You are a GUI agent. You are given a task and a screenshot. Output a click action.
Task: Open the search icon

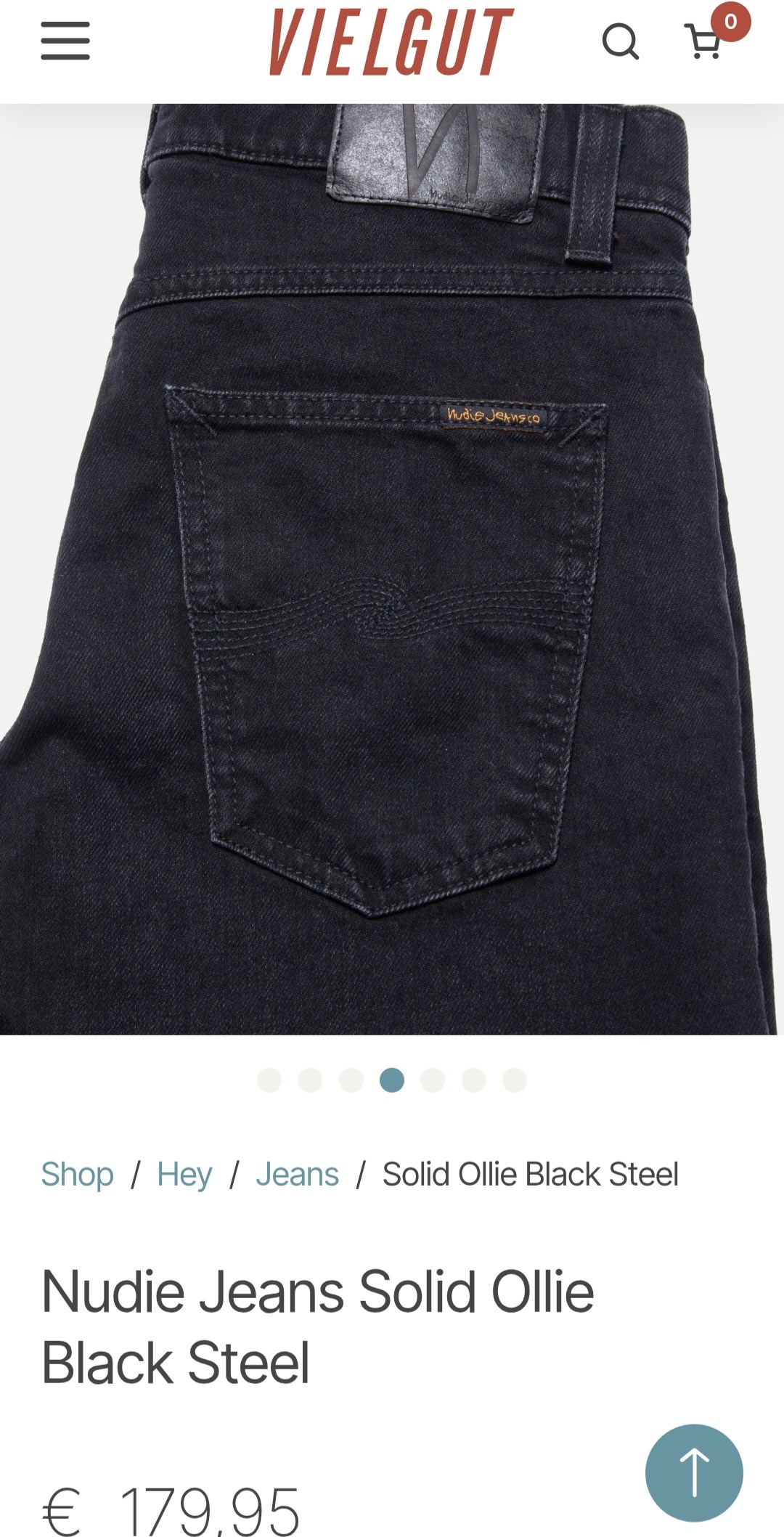point(621,41)
